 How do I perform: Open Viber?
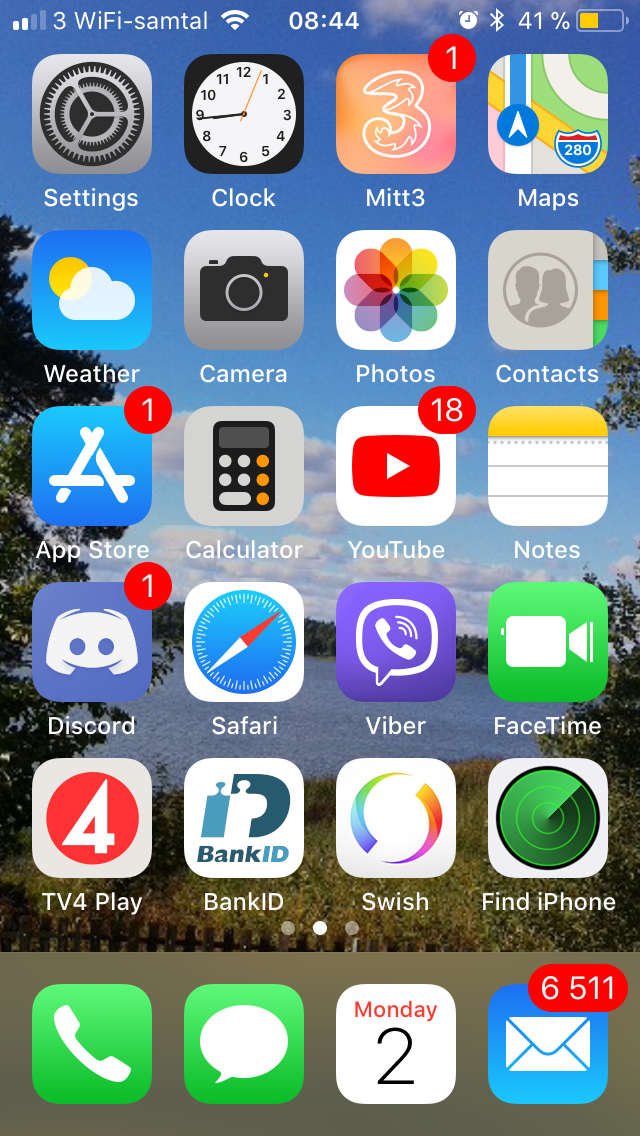click(396, 642)
